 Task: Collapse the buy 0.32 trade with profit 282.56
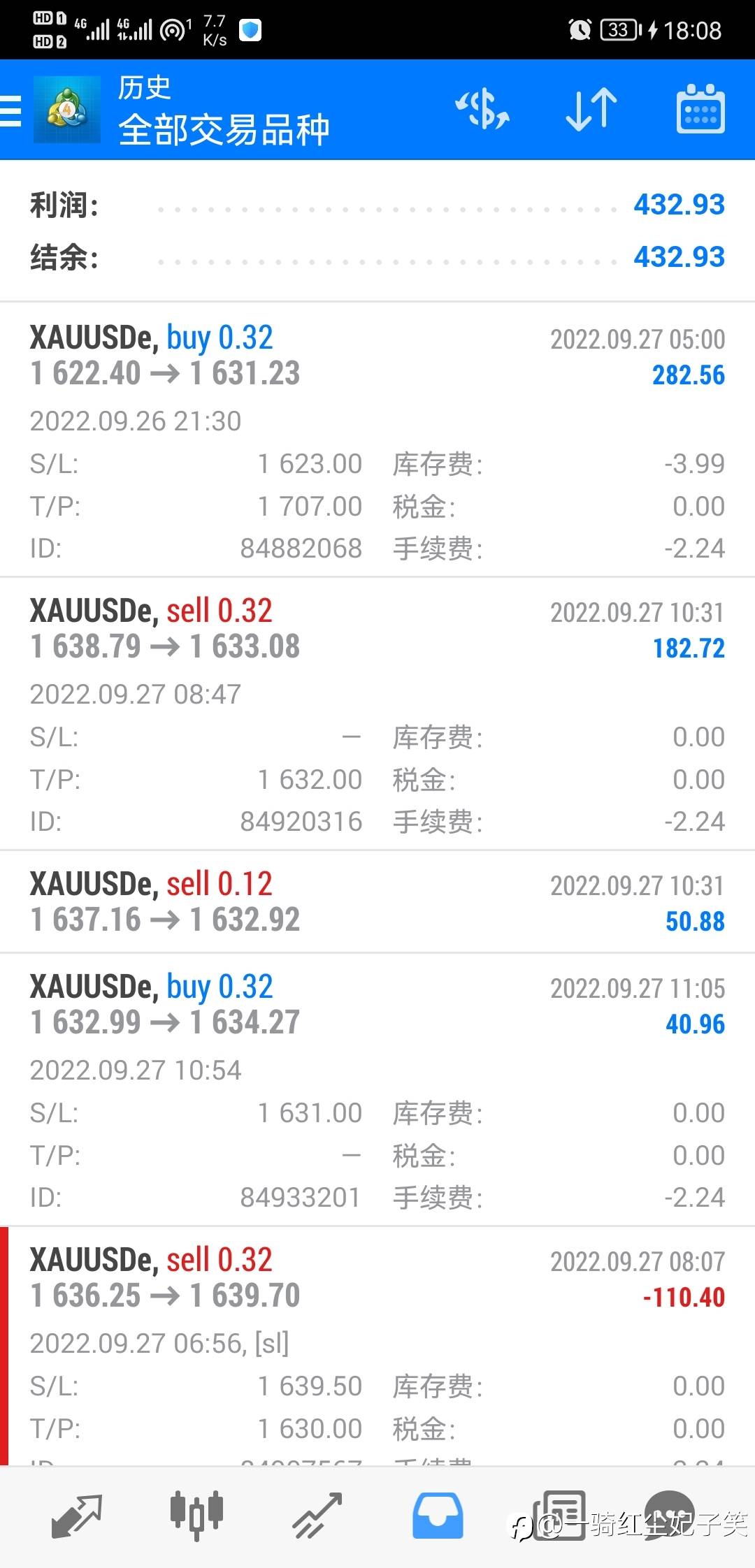point(377,356)
